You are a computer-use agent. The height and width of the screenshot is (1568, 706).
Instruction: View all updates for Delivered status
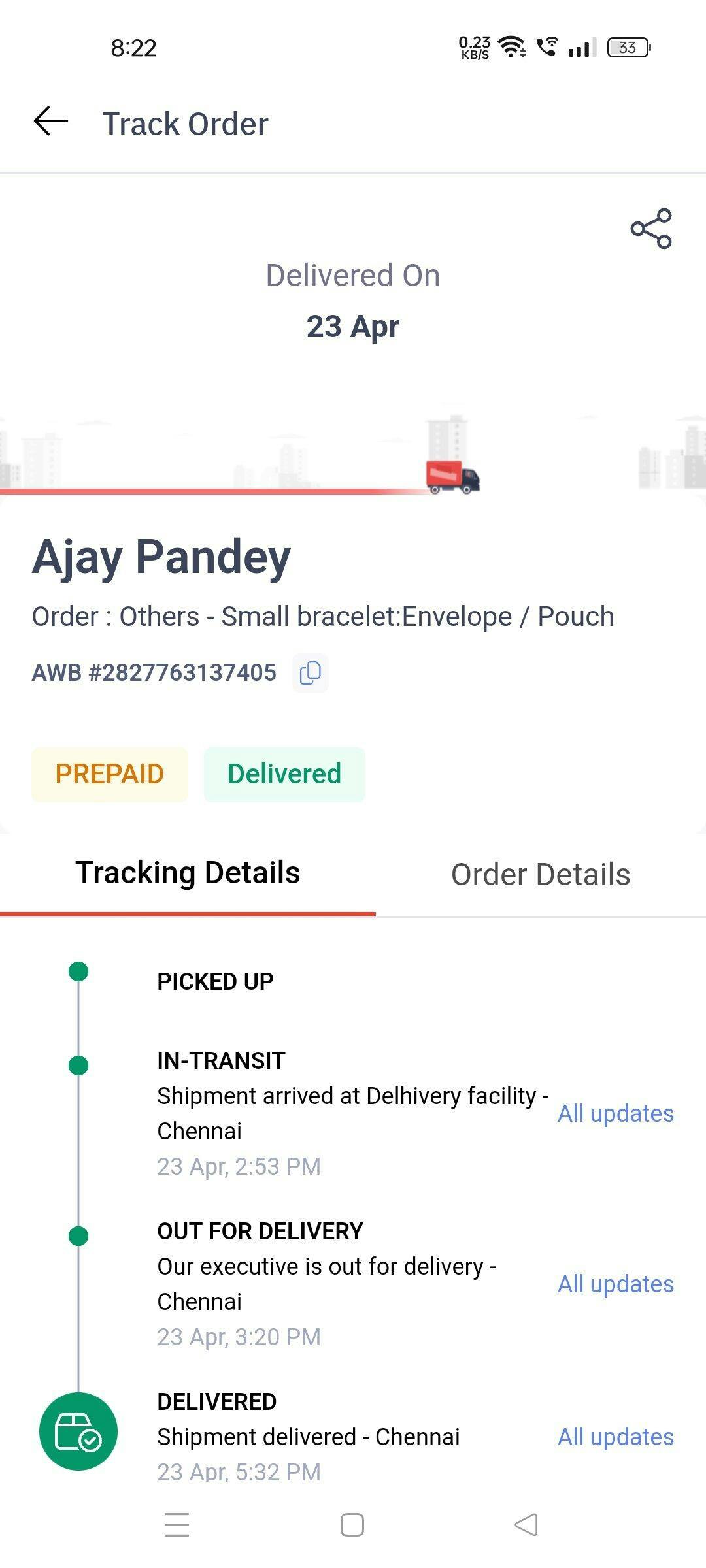(616, 1437)
